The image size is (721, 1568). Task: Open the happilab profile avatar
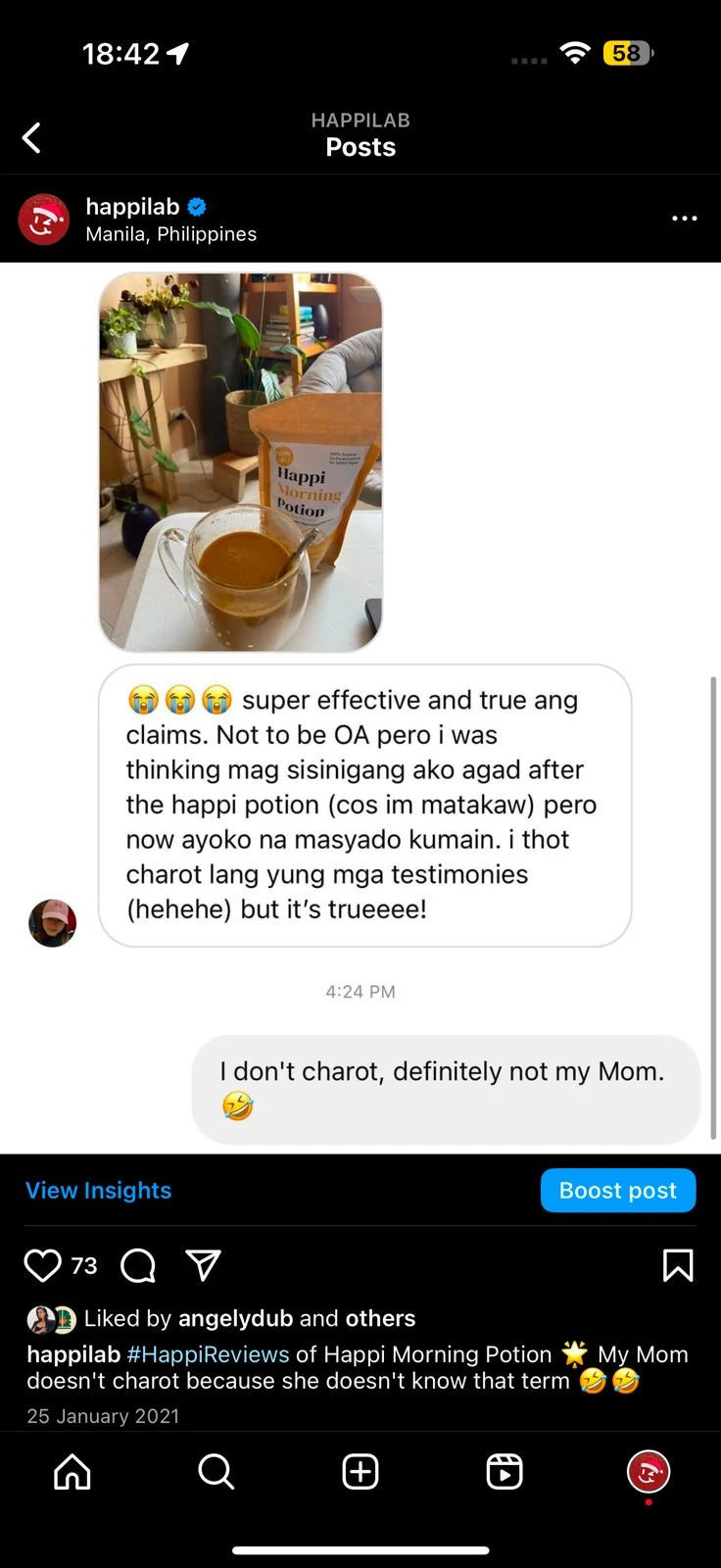coord(44,220)
